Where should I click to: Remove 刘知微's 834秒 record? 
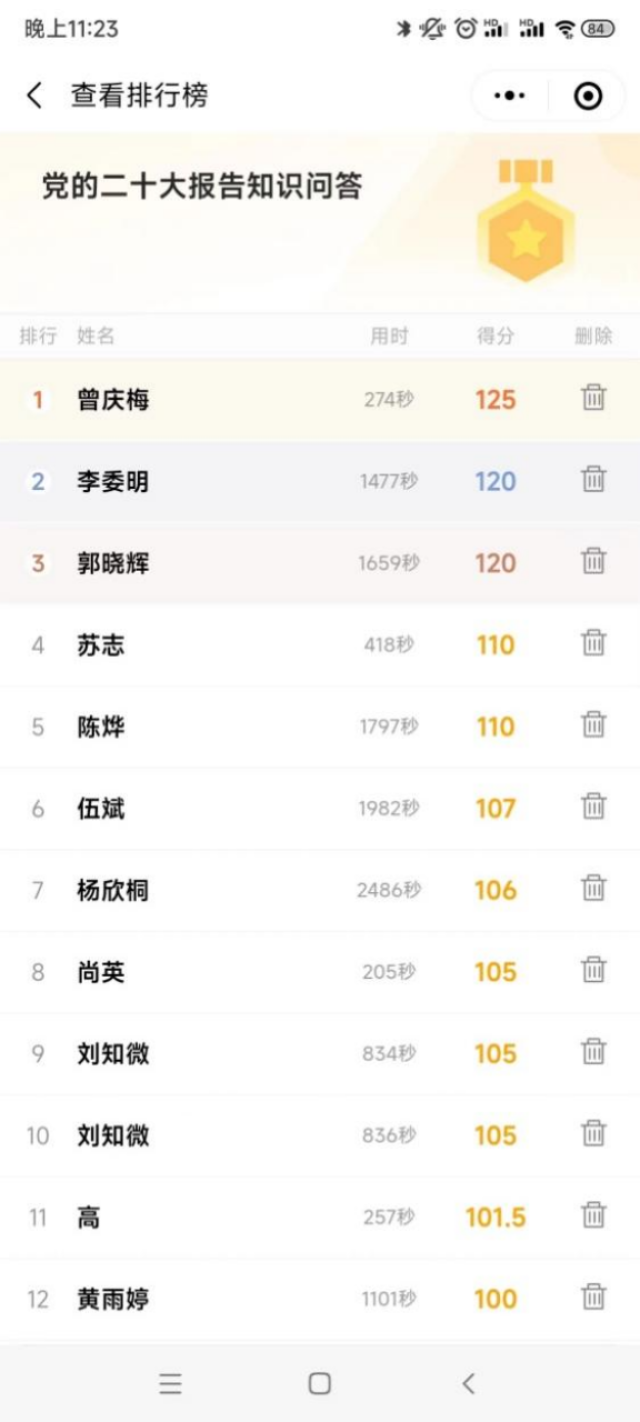594,1052
